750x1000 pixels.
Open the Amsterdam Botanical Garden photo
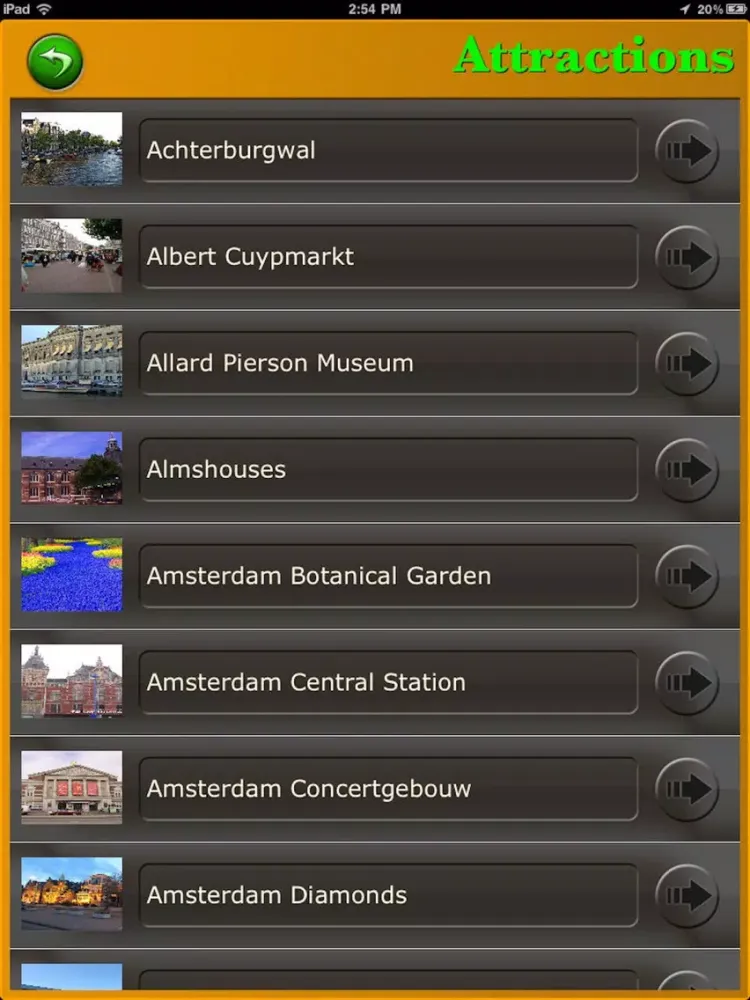coord(72,575)
